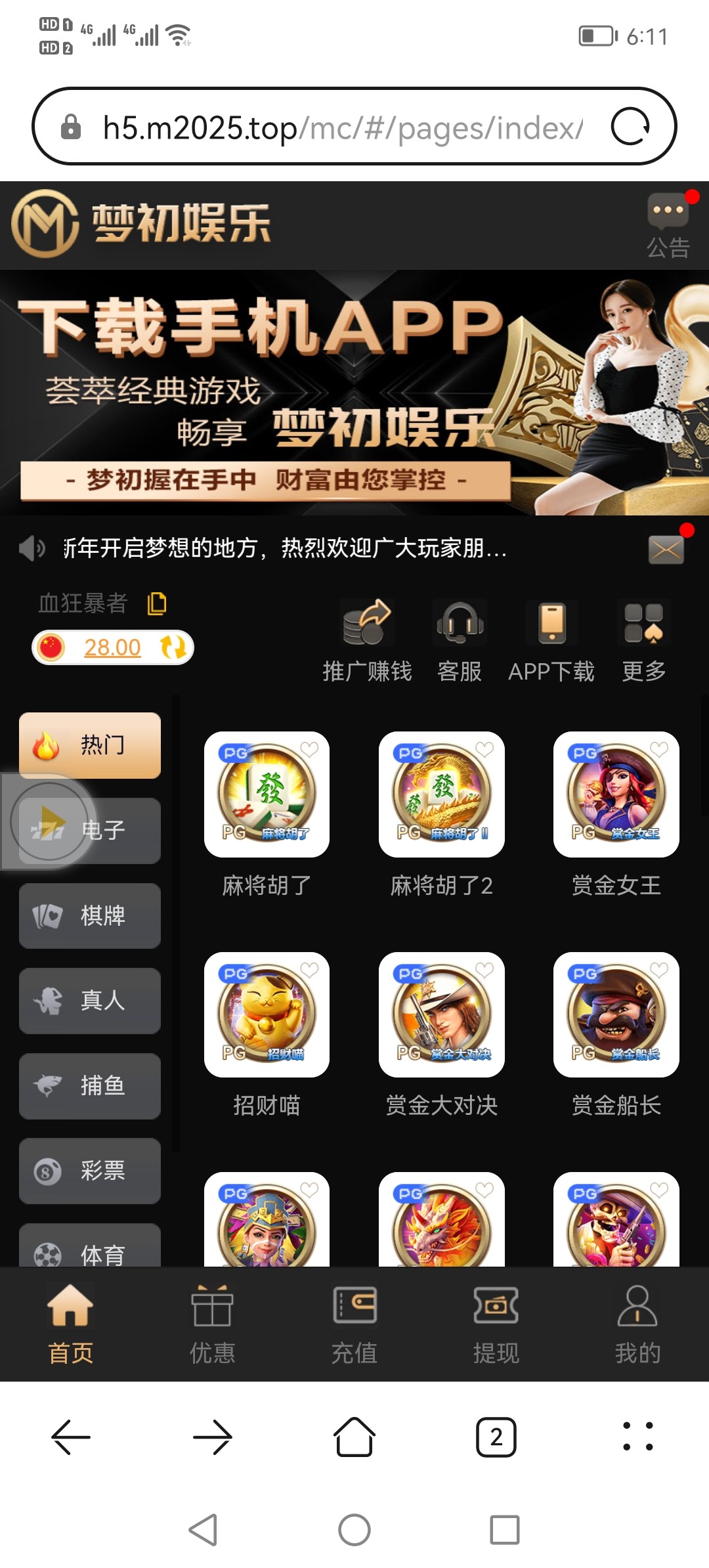Viewport: 709px width, 1568px height.
Task: Refresh the 28.00 balance
Action: tap(174, 647)
